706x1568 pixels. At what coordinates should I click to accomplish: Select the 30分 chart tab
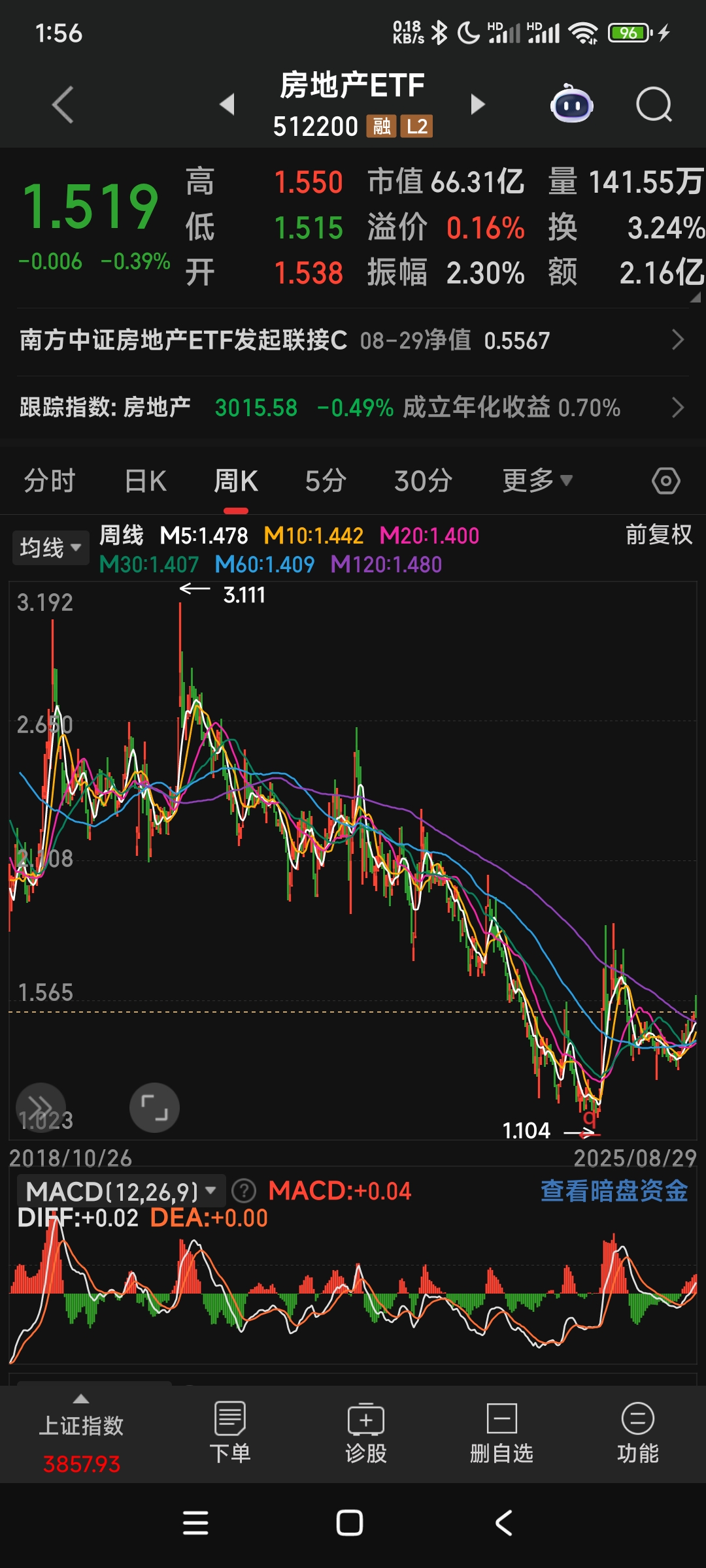tap(423, 482)
